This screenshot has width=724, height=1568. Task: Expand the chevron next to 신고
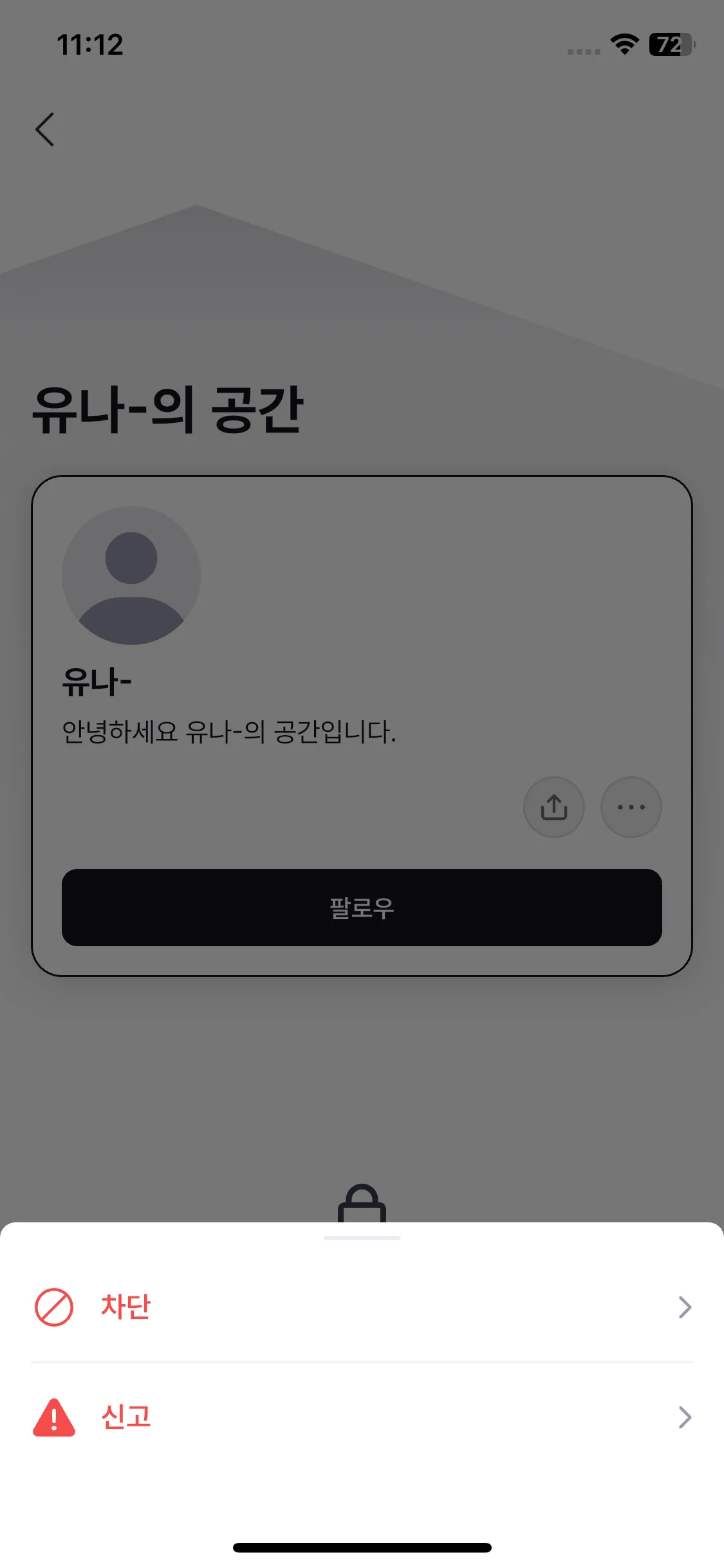pos(684,1417)
